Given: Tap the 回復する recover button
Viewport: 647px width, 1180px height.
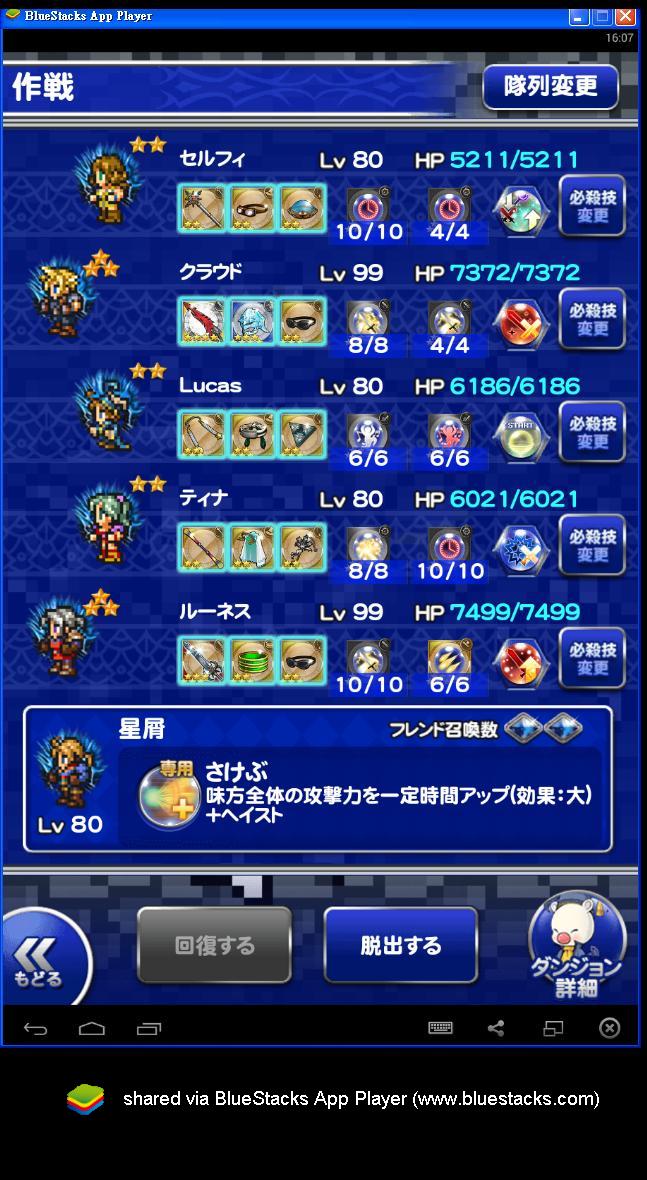Looking at the screenshot, I should (214, 945).
